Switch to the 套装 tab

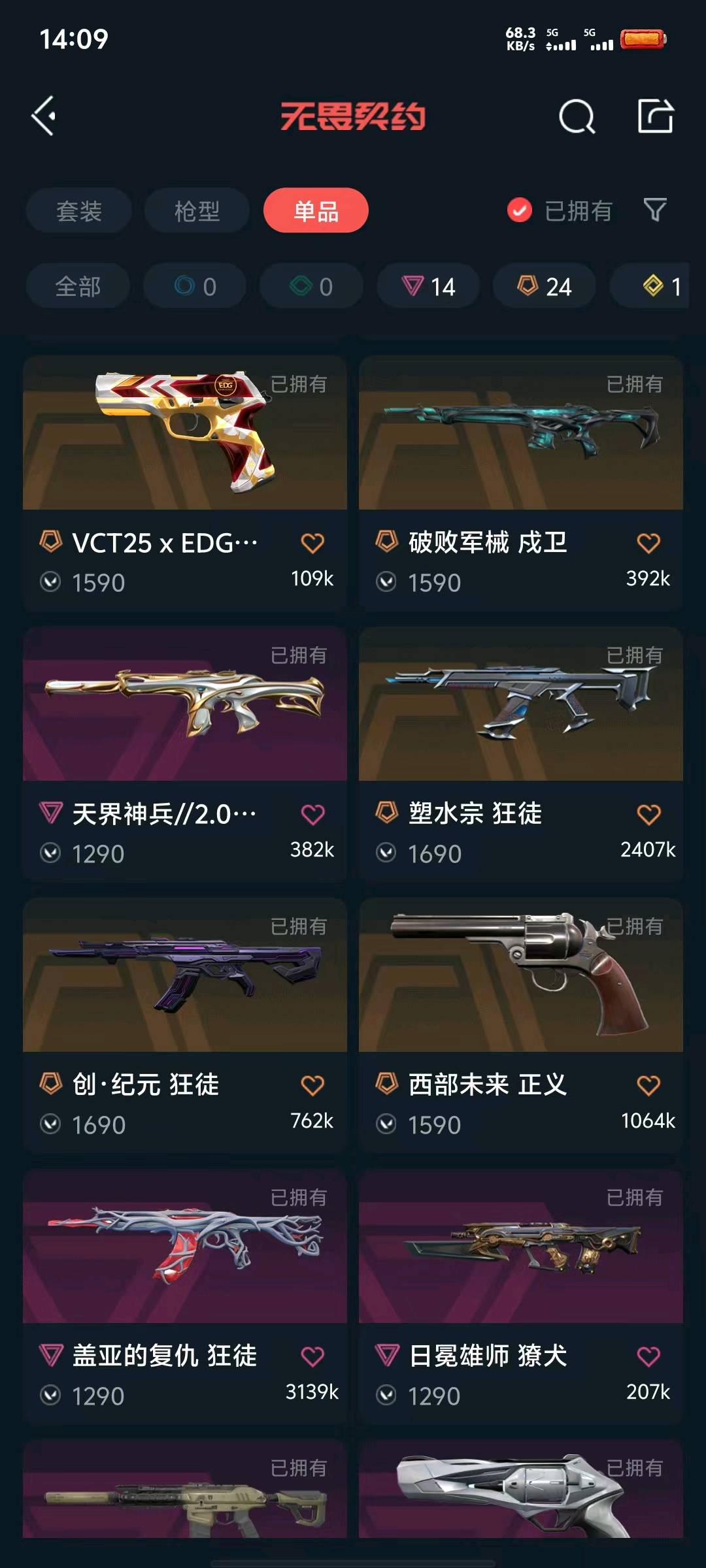[79, 210]
